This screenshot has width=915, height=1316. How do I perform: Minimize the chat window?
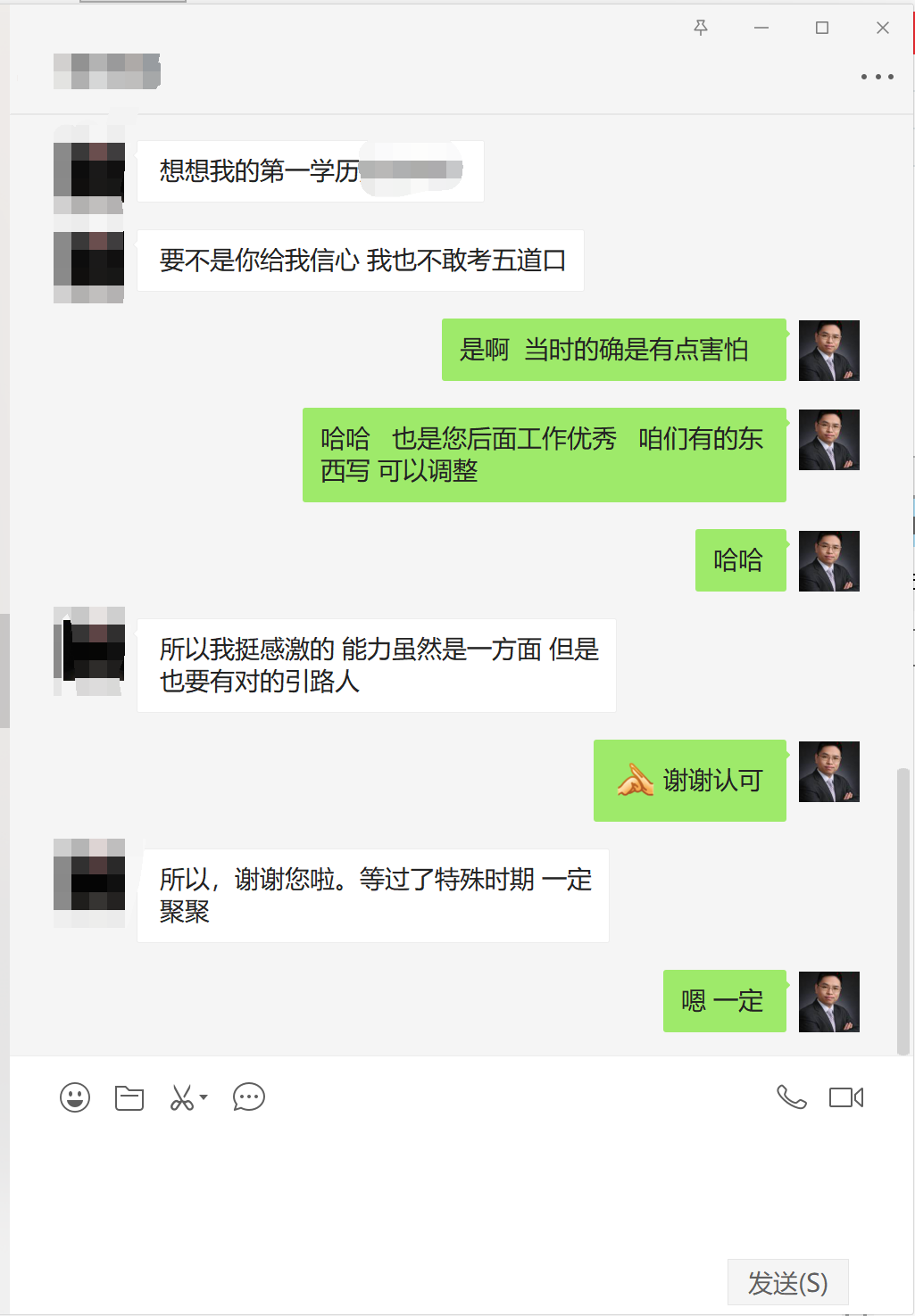[761, 28]
